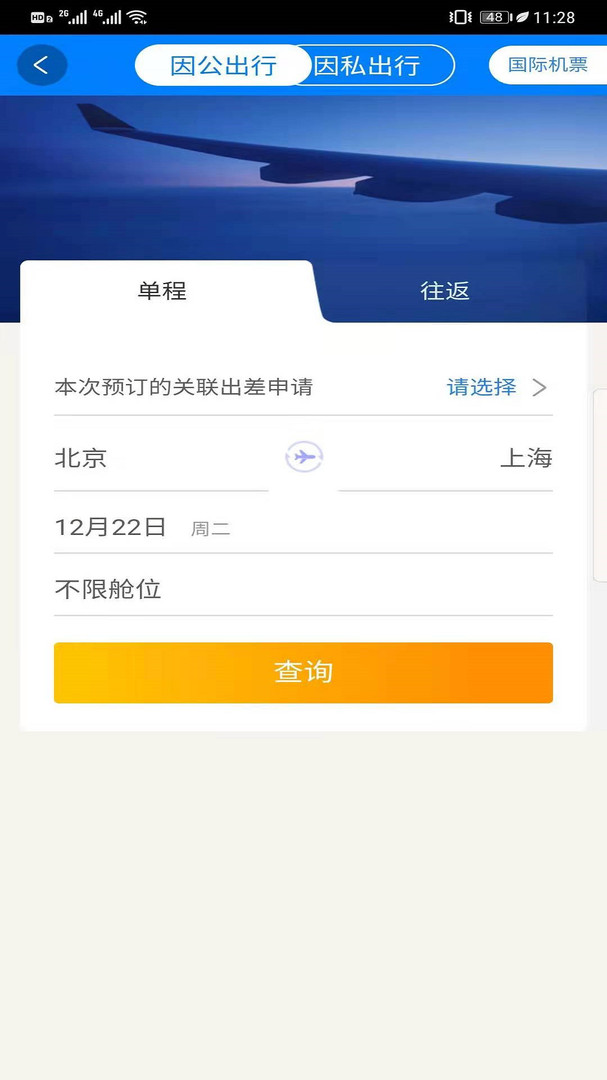The width and height of the screenshot is (607, 1080).
Task: Swap departure and arrival cities
Action: click(304, 457)
